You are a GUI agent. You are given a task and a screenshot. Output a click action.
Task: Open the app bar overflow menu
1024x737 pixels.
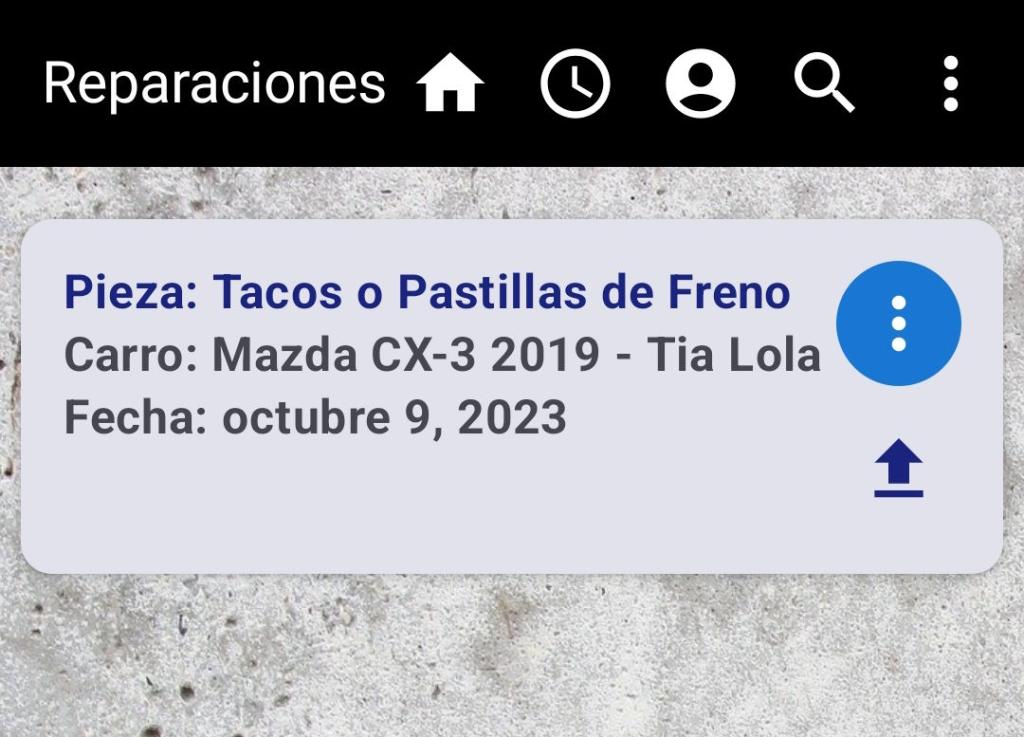coord(950,84)
